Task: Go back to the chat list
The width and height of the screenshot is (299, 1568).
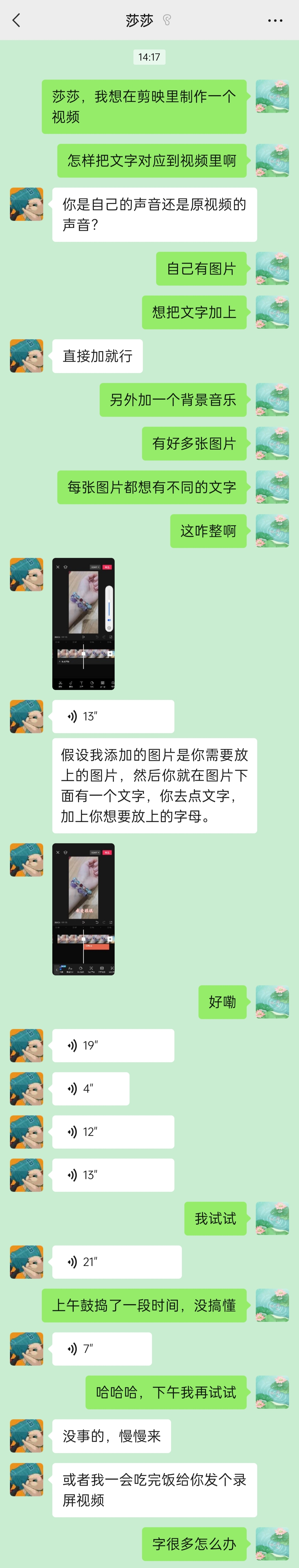Action: coord(16,20)
